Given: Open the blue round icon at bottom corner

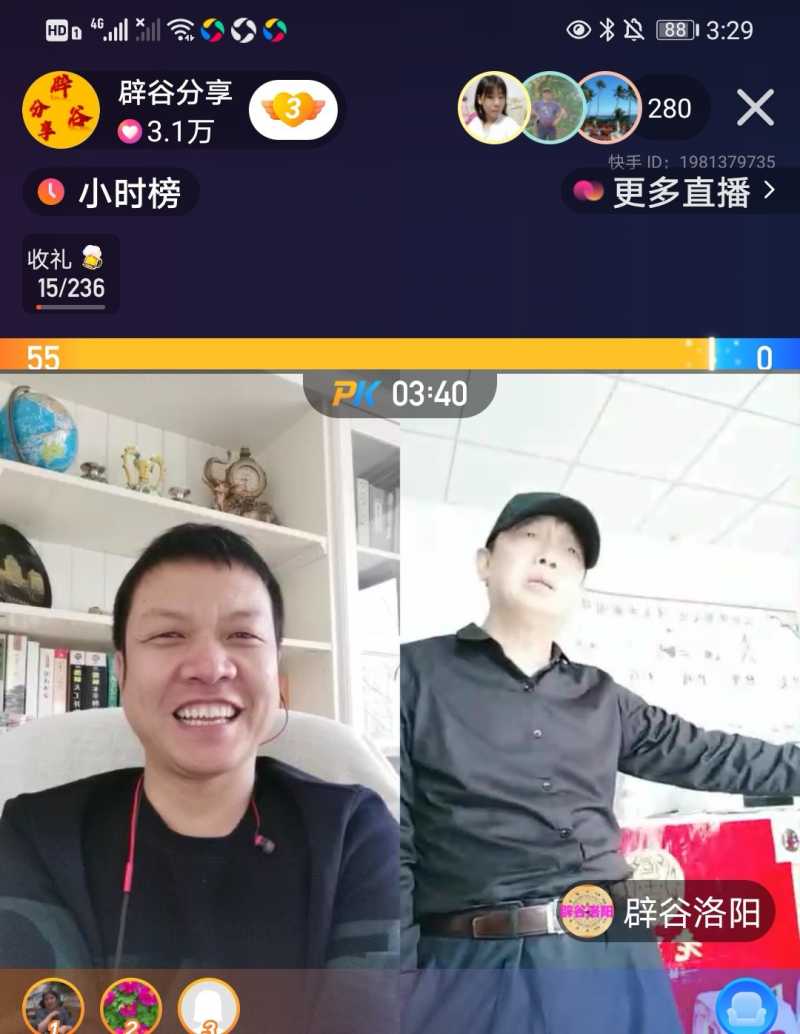Looking at the screenshot, I should pyautogui.click(x=746, y=1006).
